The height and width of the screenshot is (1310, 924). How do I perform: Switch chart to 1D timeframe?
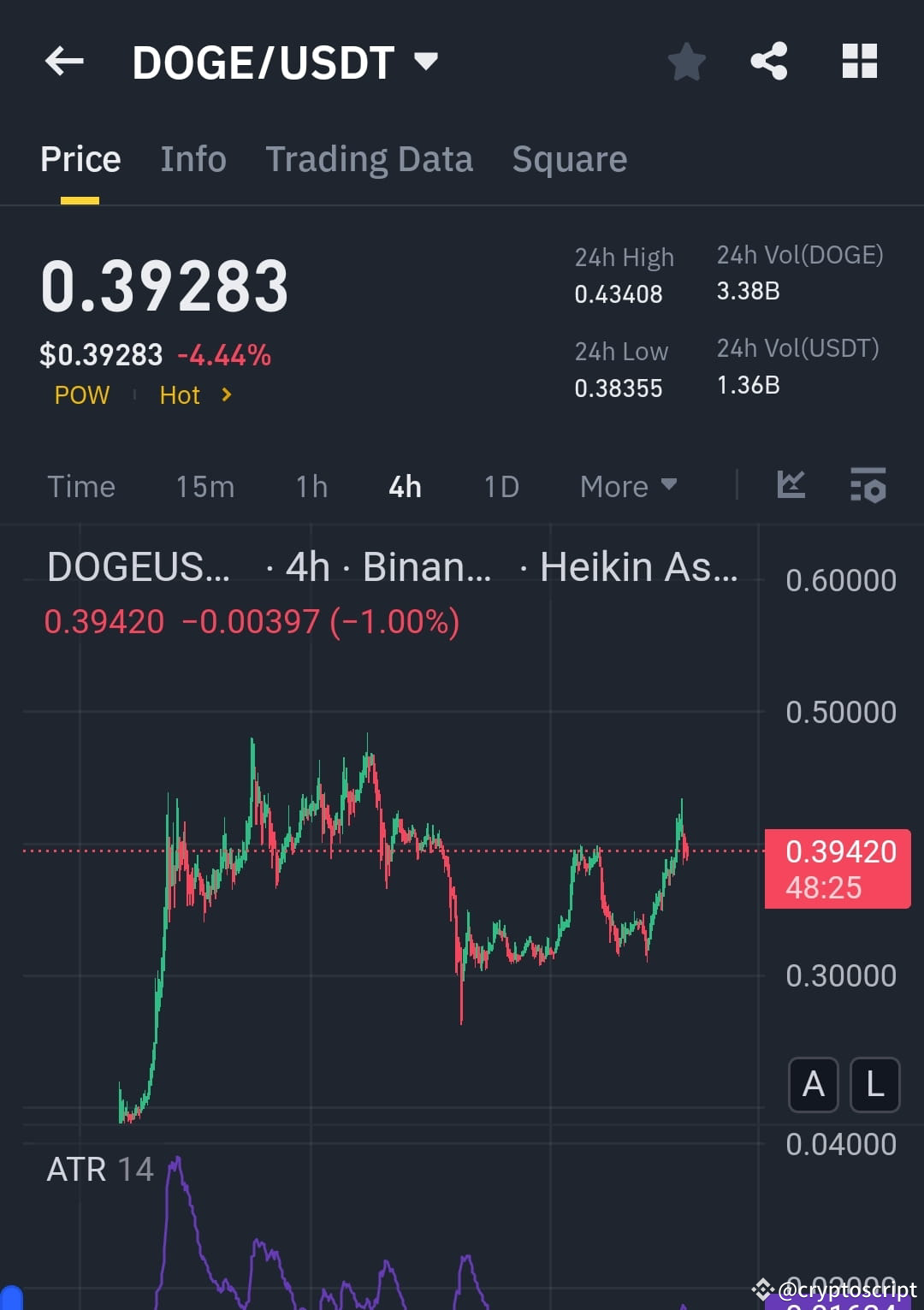coord(500,486)
